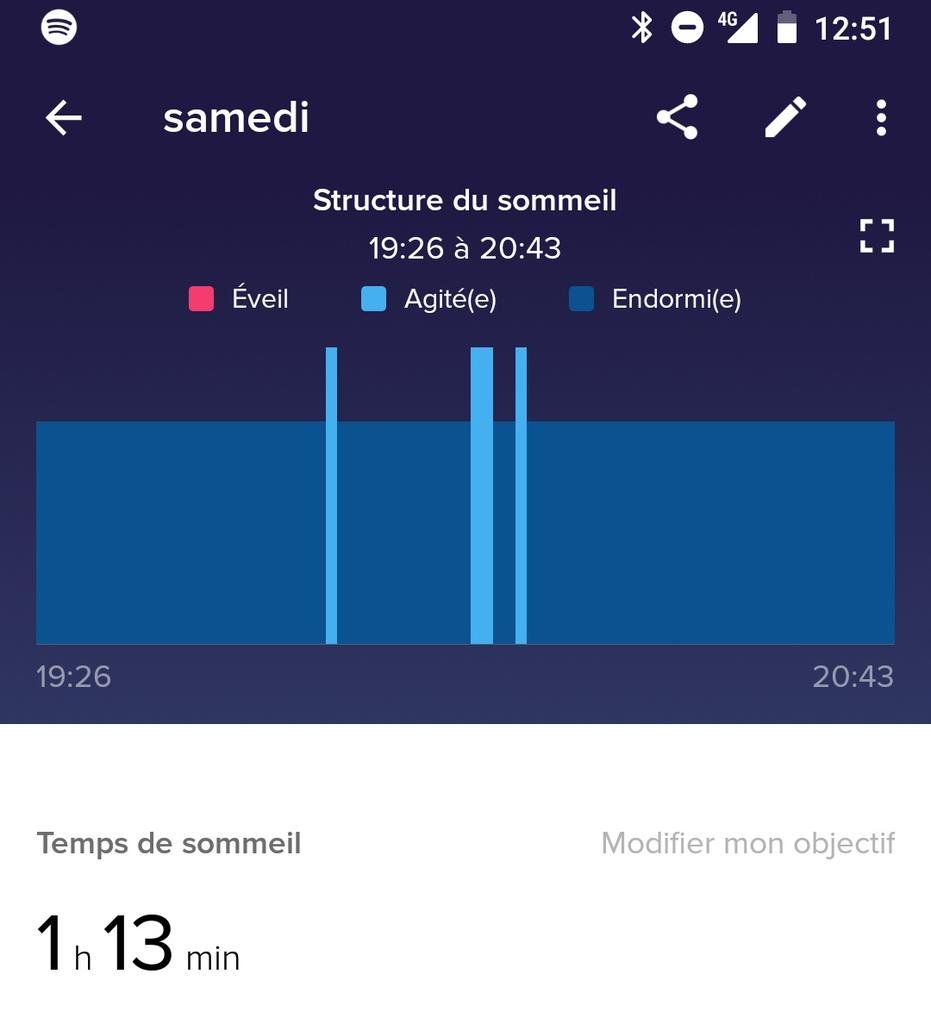Tap Modifier mon objectif
The height and width of the screenshot is (1024, 931).
pyautogui.click(x=747, y=843)
